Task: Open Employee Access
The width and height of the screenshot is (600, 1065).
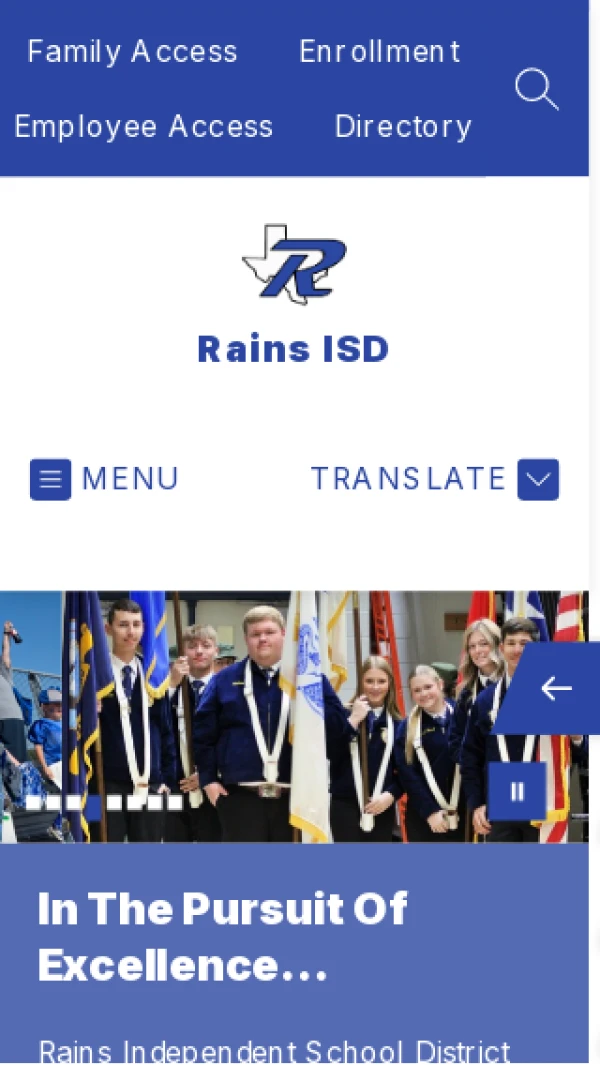Action: coord(143,127)
